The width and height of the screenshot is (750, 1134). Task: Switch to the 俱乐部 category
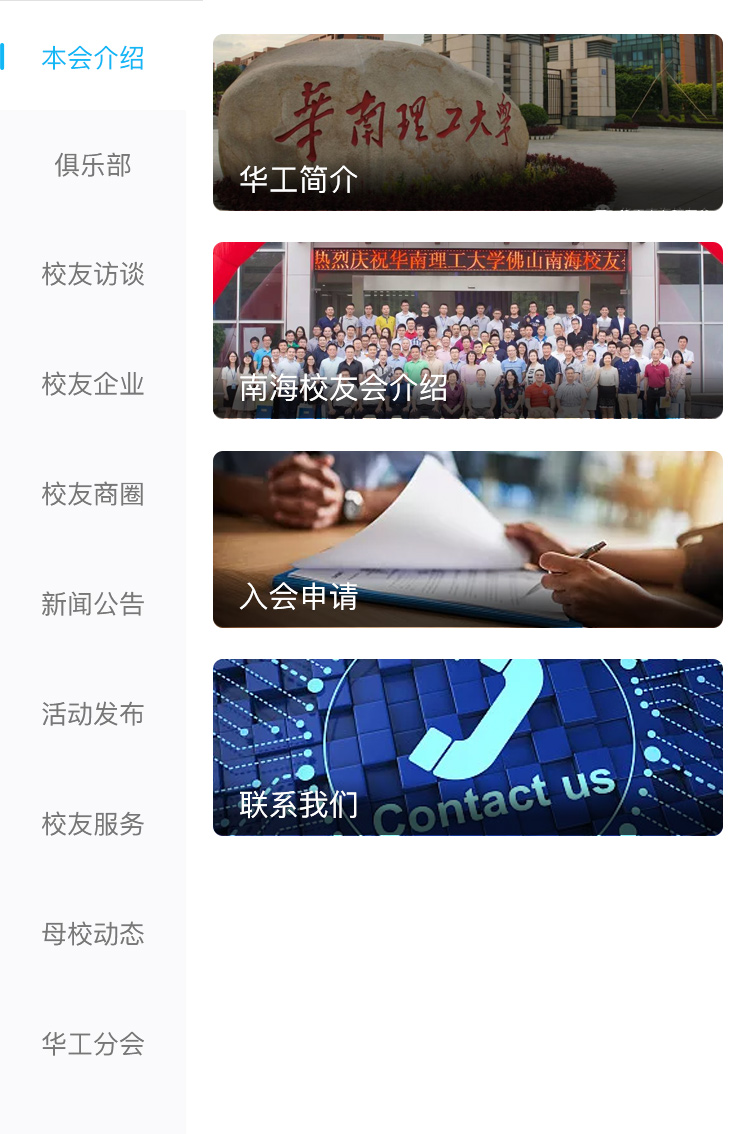93,165
